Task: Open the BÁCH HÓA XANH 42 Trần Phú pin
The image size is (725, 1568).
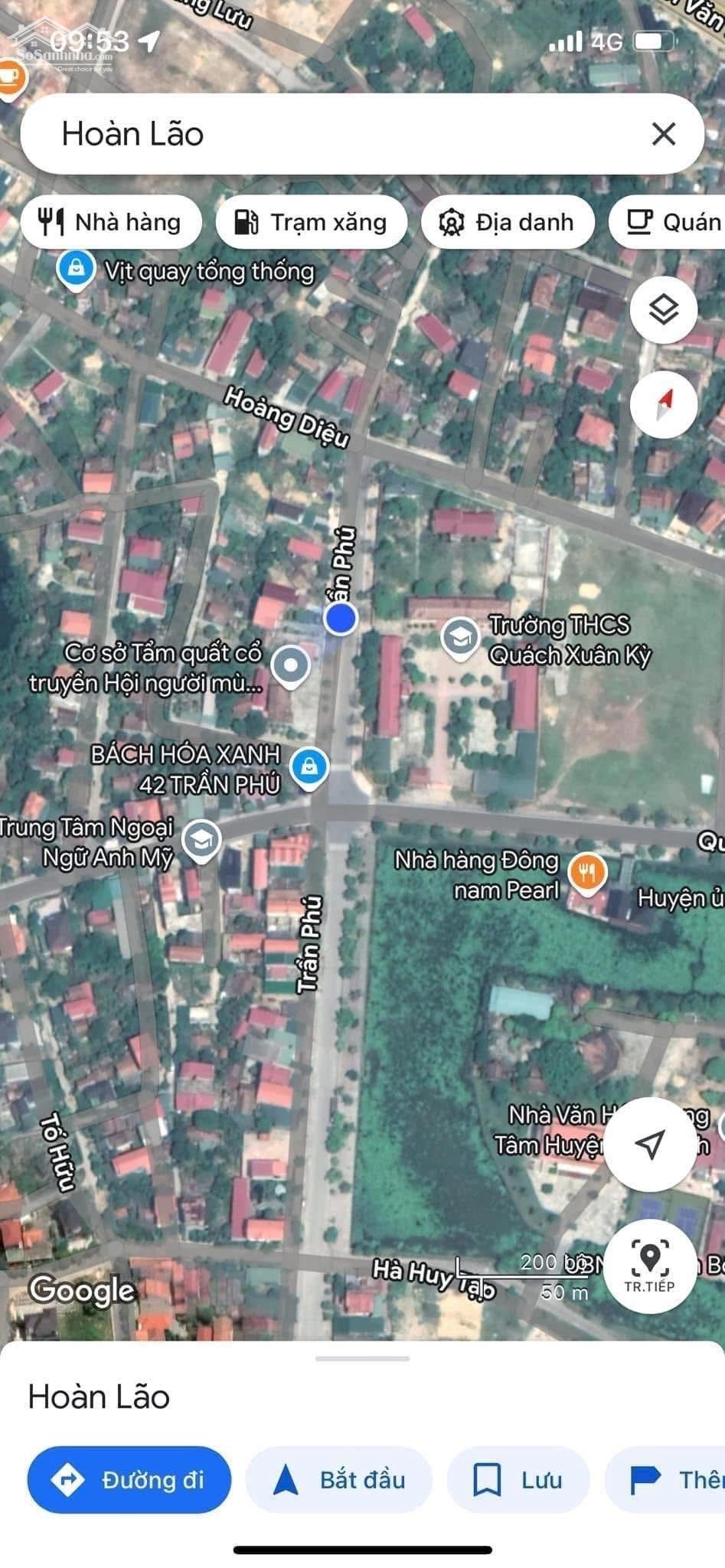Action: (x=309, y=766)
